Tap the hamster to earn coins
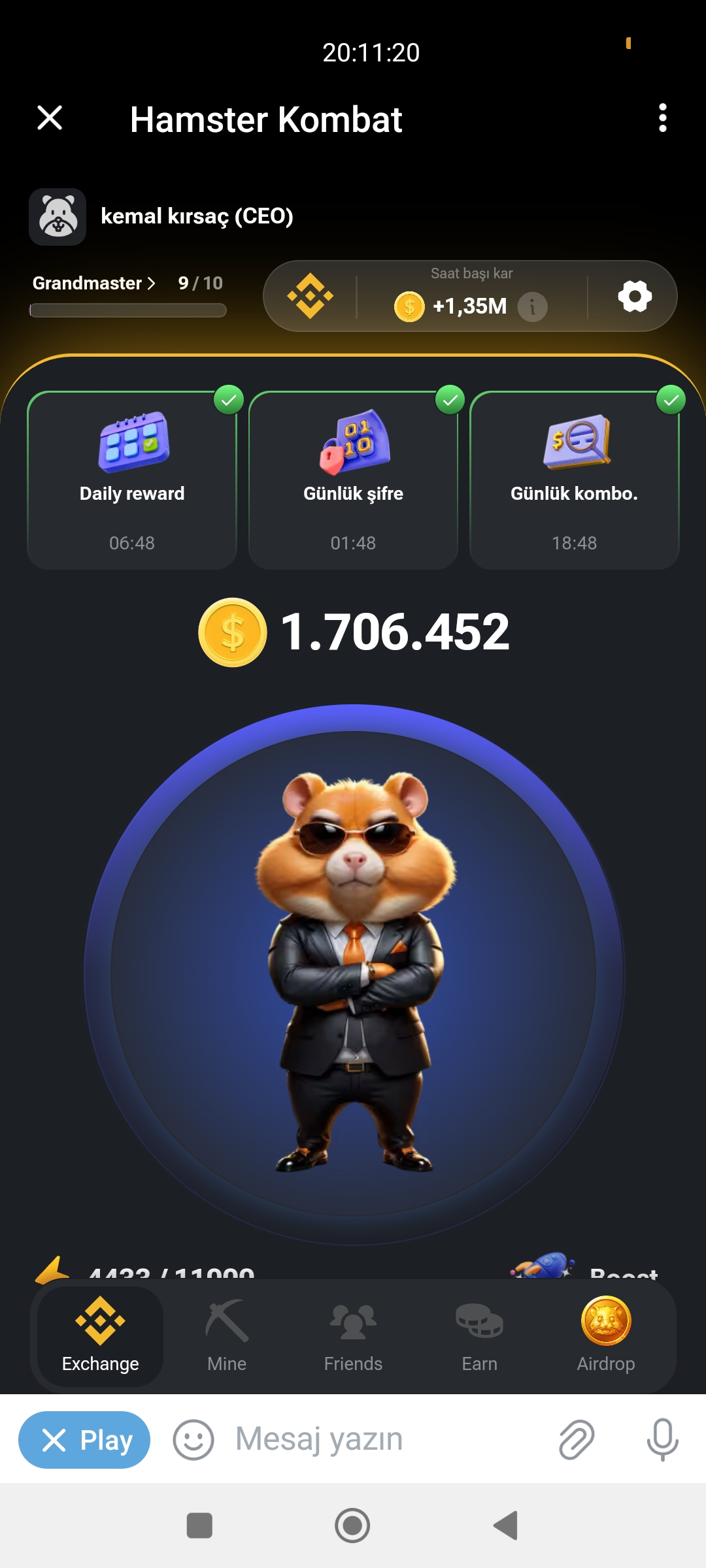 [x=354, y=973]
